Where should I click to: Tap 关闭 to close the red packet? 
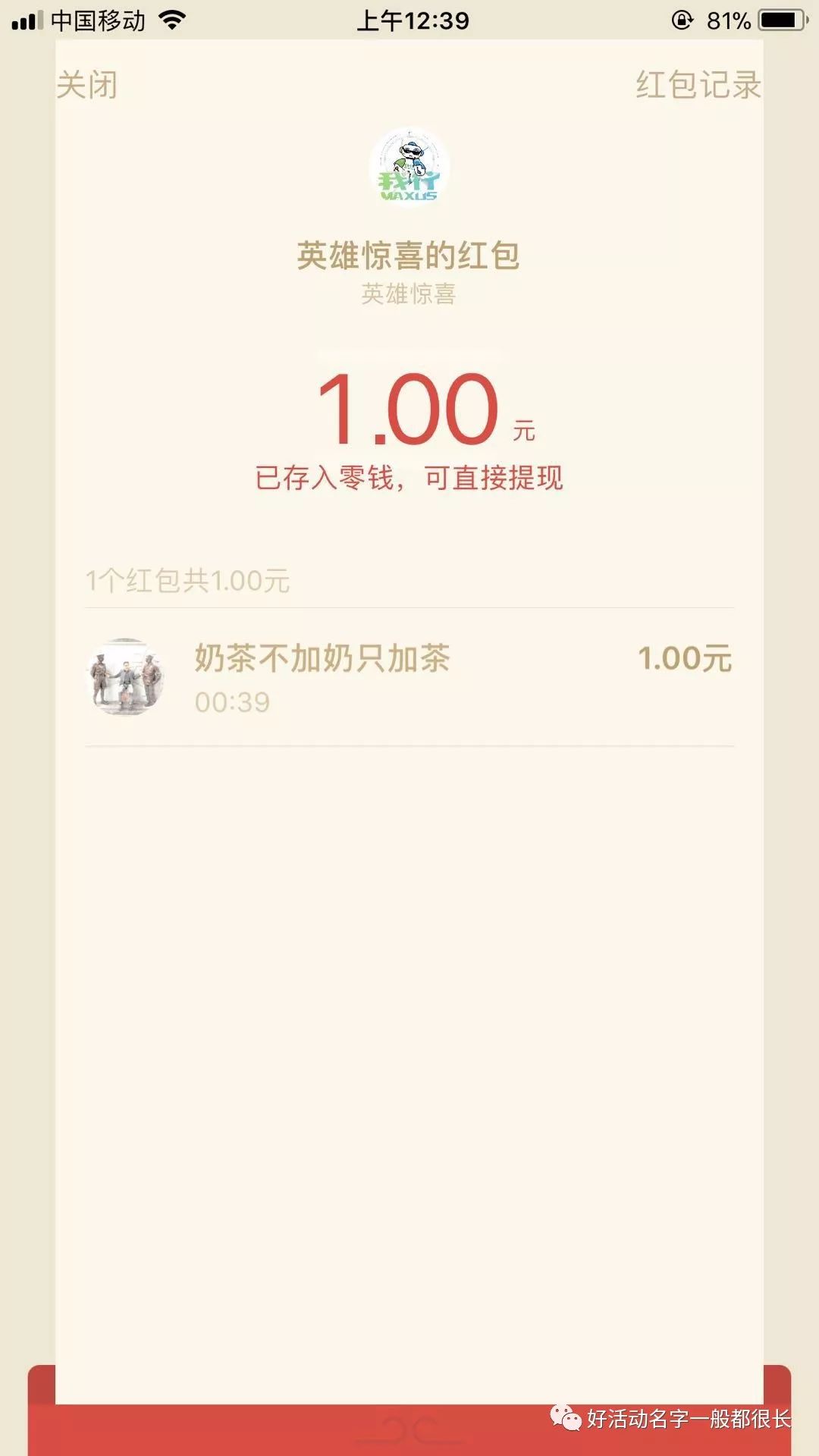tap(87, 85)
